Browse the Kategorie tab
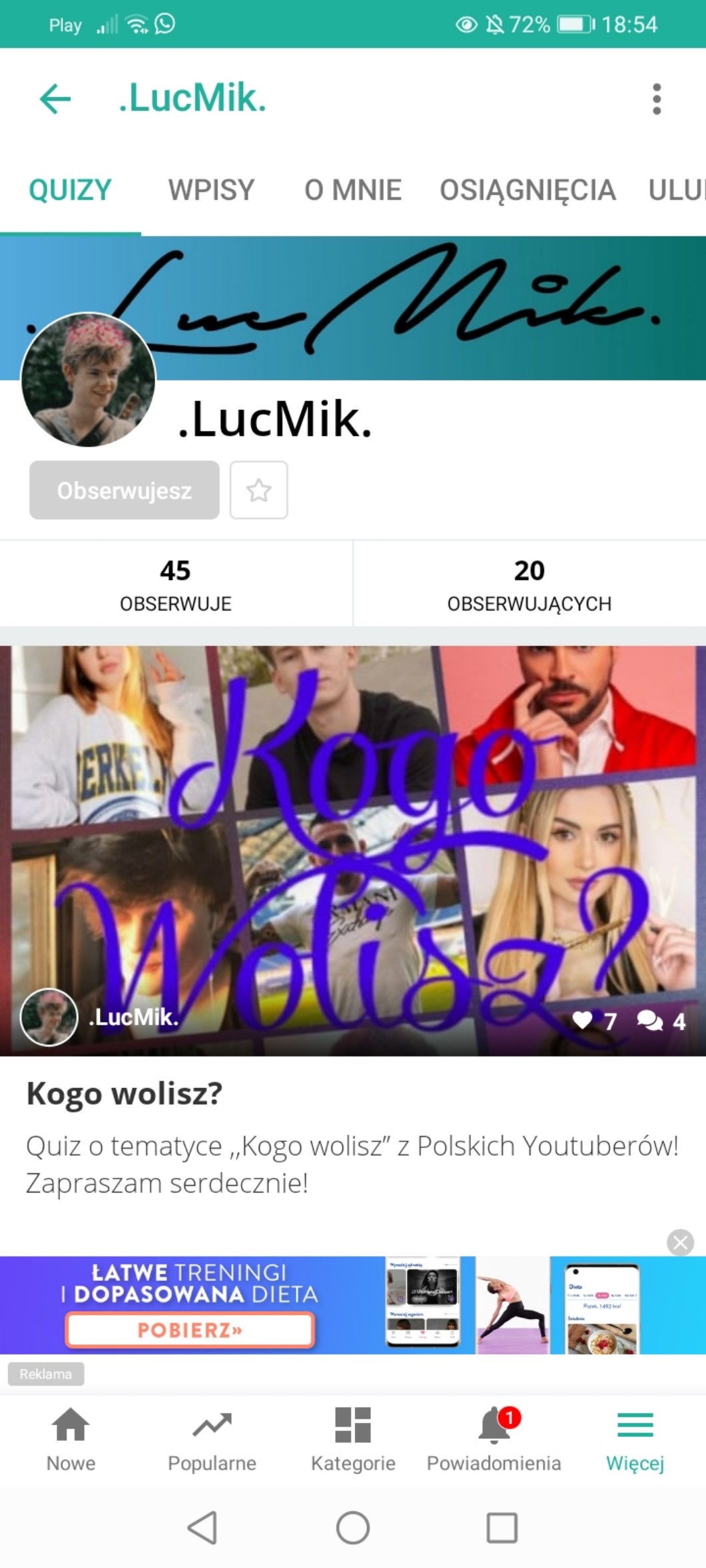Screen dimensions: 706x1568 pos(353,1438)
